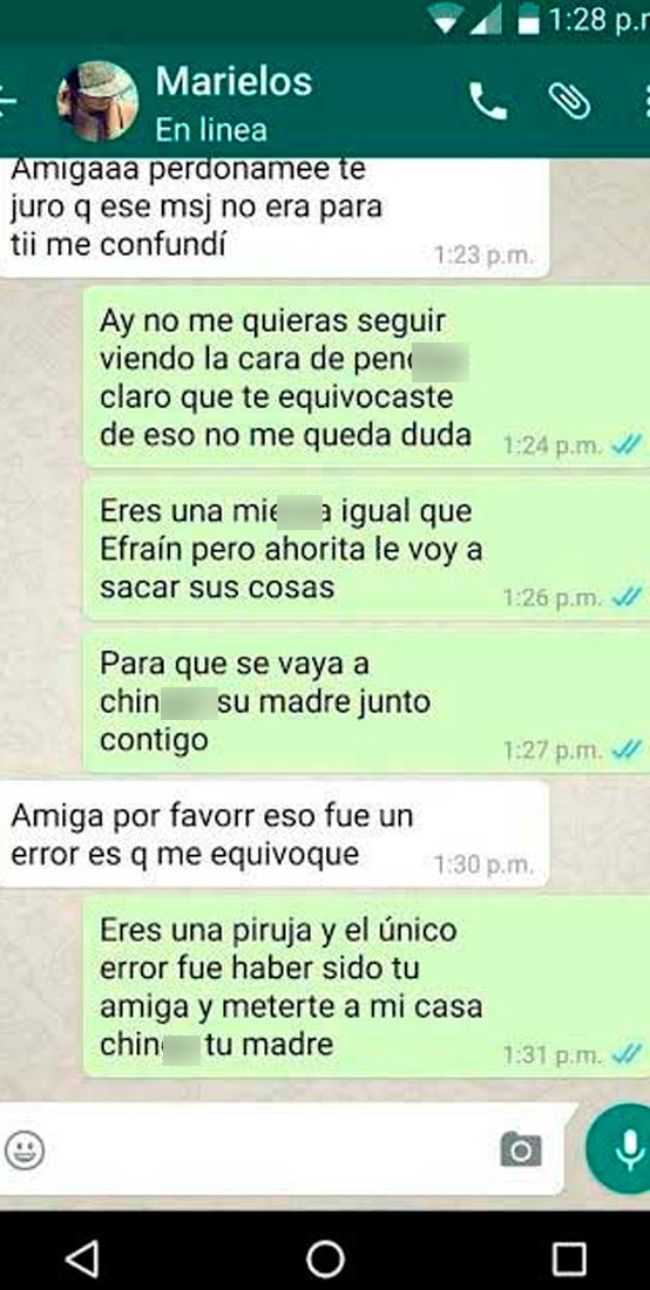This screenshot has height=1290, width=650.
Task: Open the overflow menu in chat header
Action: [644, 101]
